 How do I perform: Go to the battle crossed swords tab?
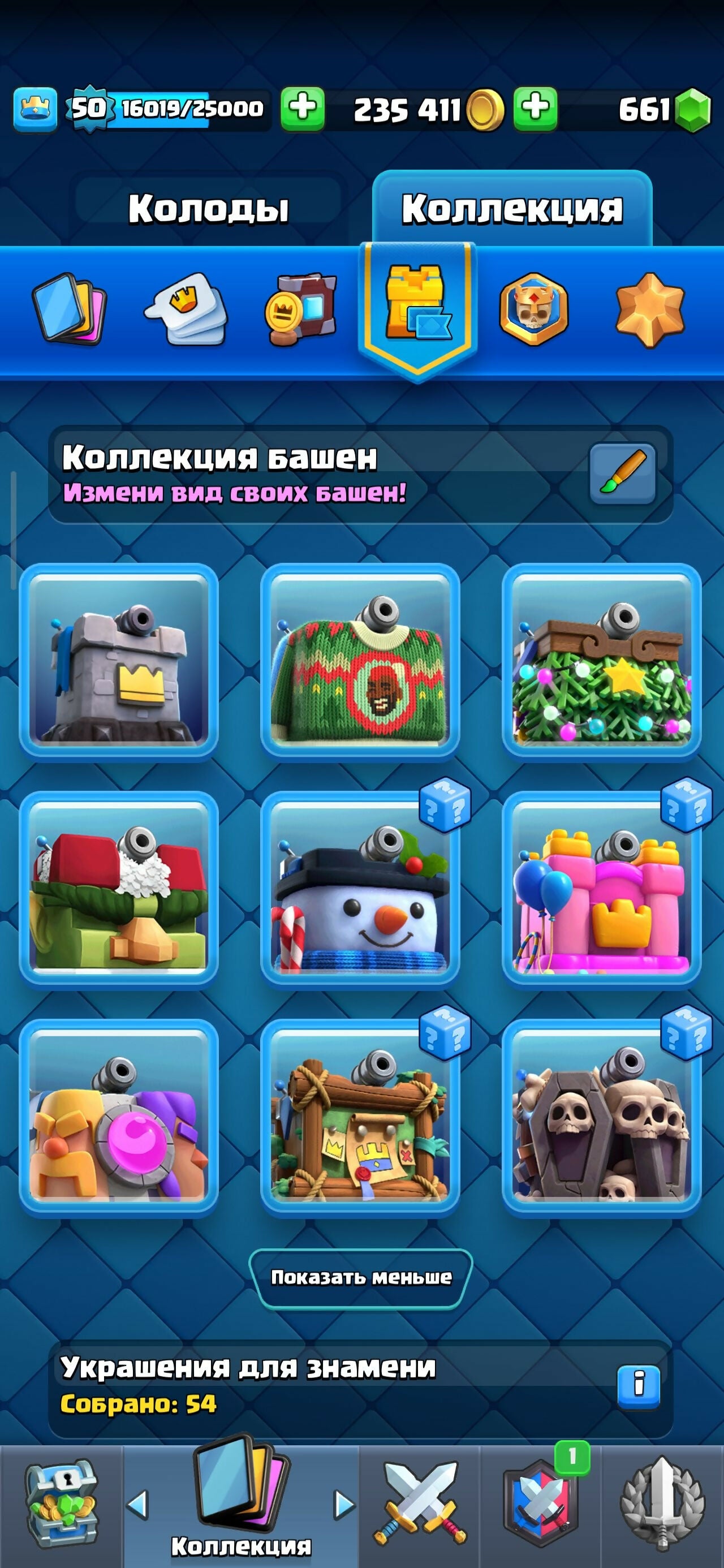(420, 1504)
